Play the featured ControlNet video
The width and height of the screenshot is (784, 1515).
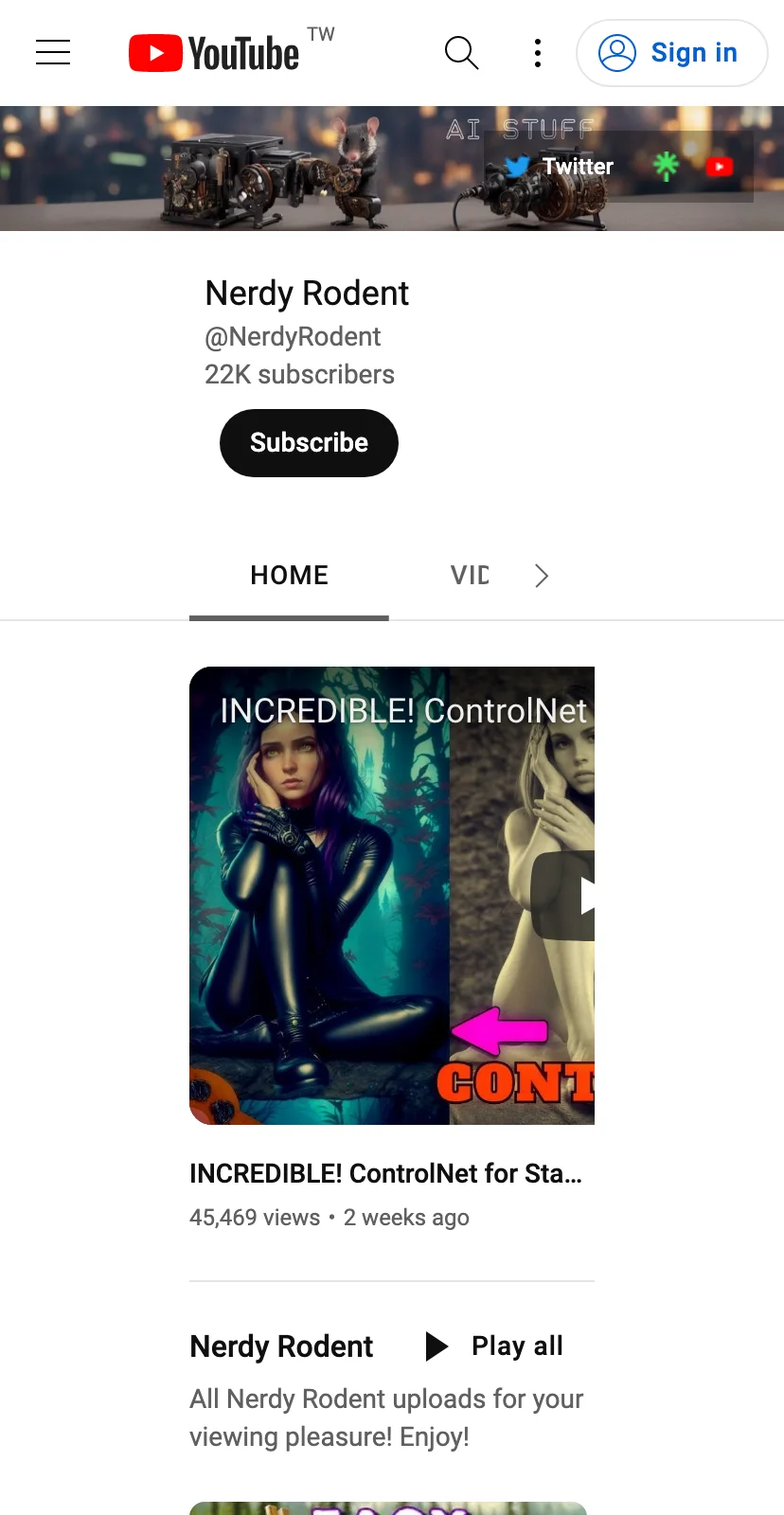click(392, 895)
